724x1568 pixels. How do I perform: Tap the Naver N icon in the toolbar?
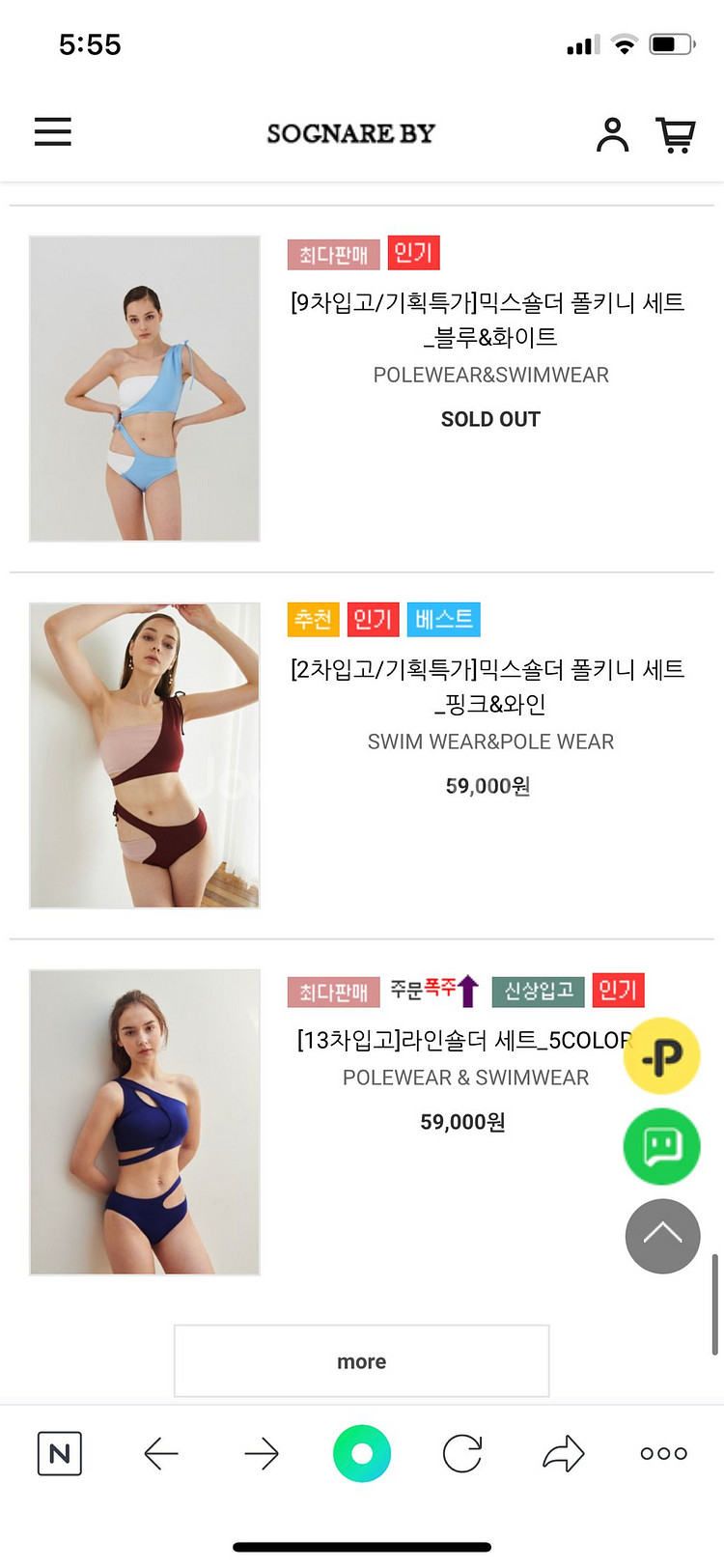click(x=59, y=1452)
